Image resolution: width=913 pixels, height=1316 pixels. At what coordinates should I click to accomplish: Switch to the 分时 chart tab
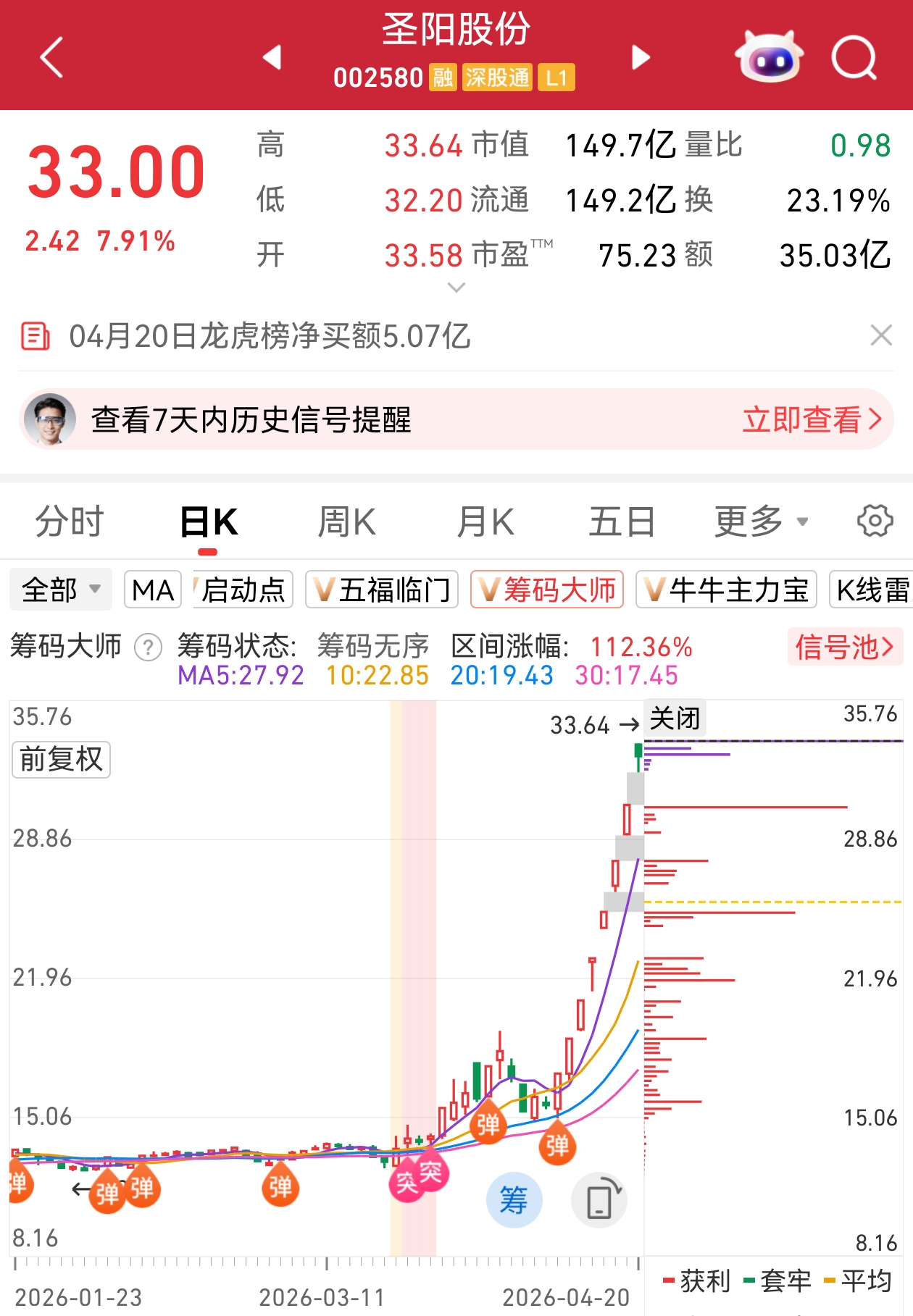[70, 521]
